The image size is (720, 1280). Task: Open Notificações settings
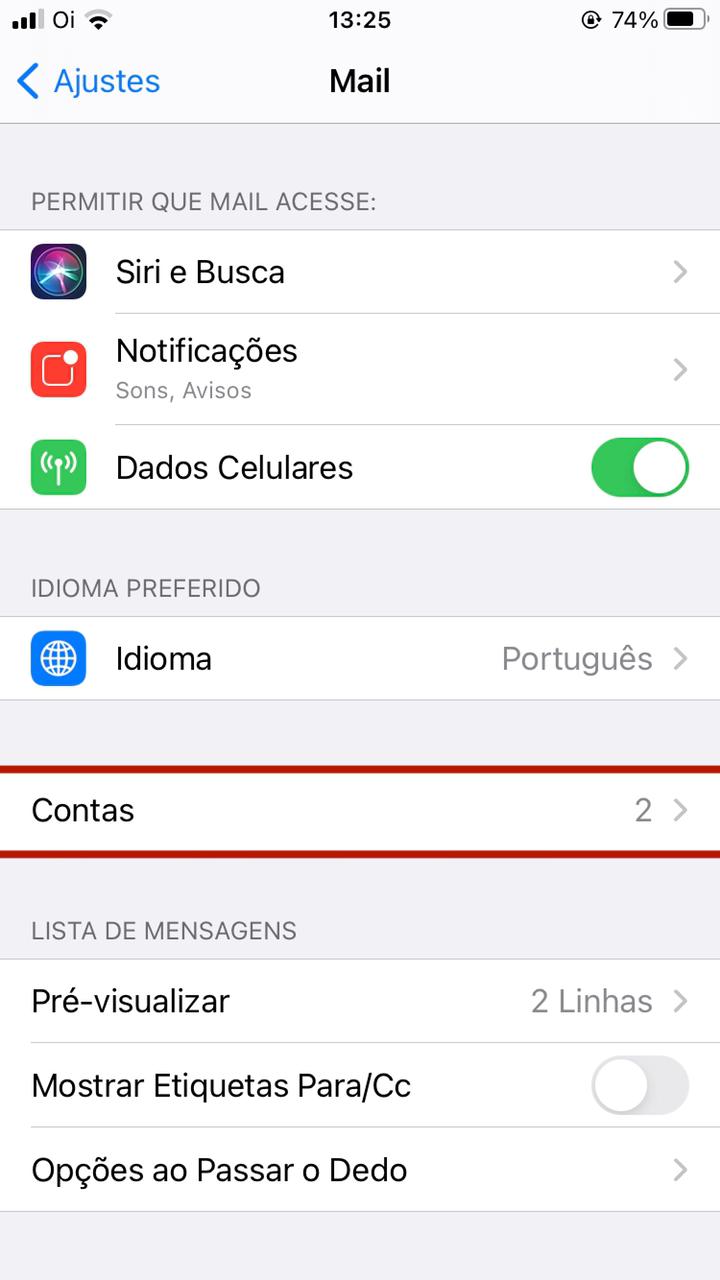coord(360,369)
